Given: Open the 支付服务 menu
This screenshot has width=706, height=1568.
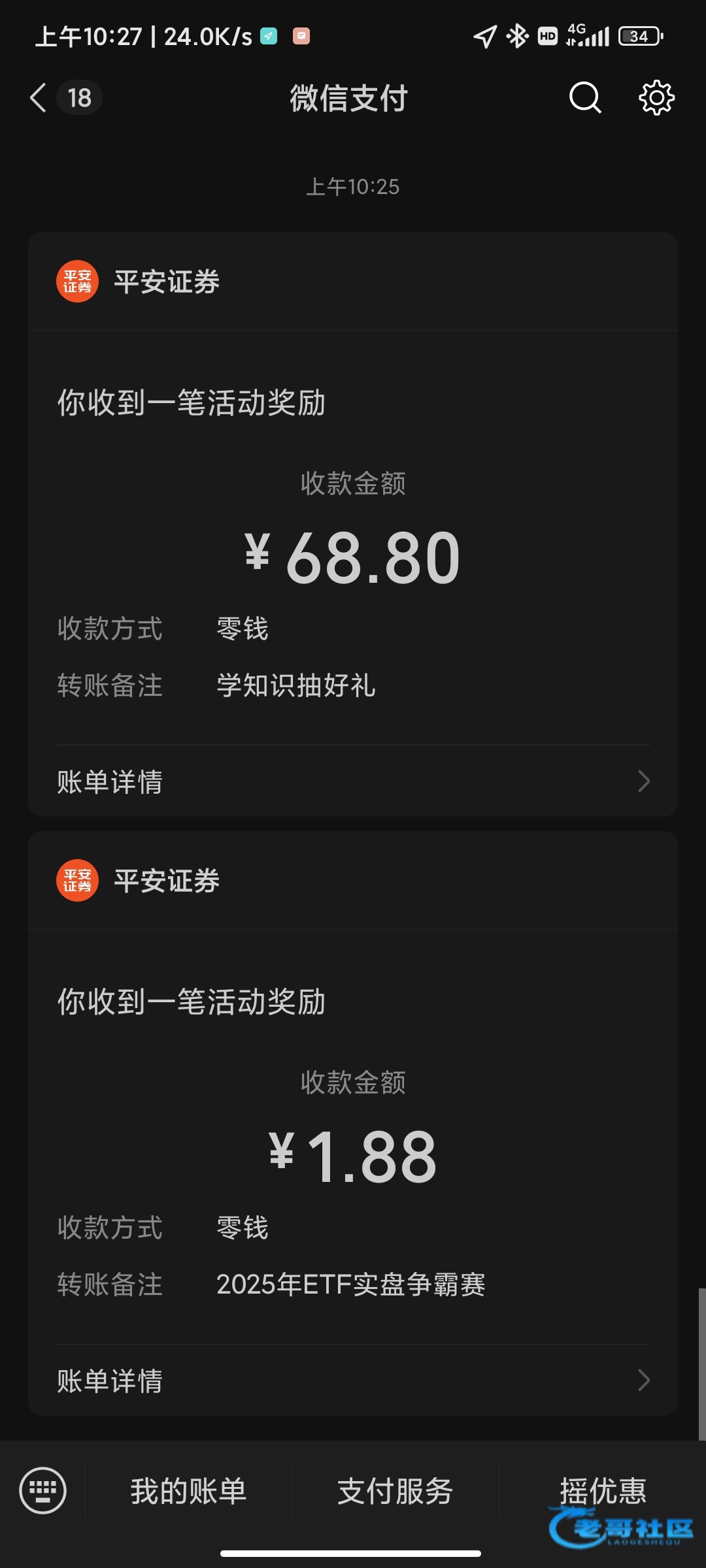Looking at the screenshot, I should pos(395,1491).
